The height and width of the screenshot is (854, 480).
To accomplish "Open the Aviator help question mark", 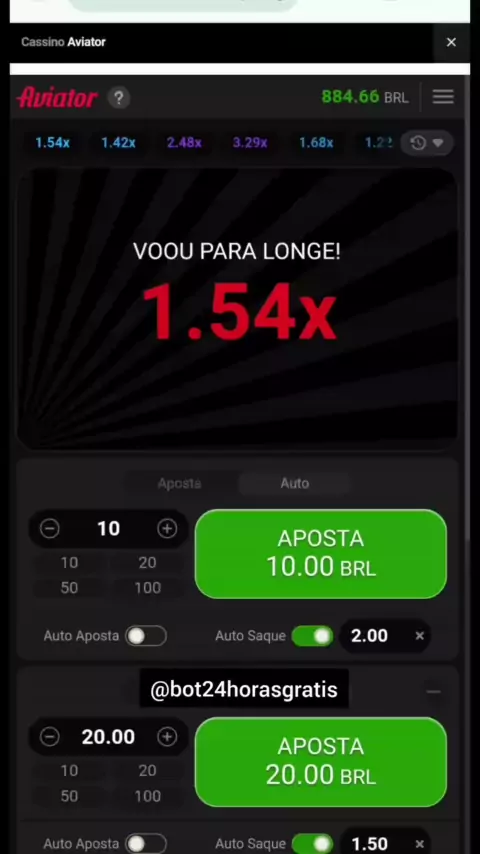I will point(119,98).
